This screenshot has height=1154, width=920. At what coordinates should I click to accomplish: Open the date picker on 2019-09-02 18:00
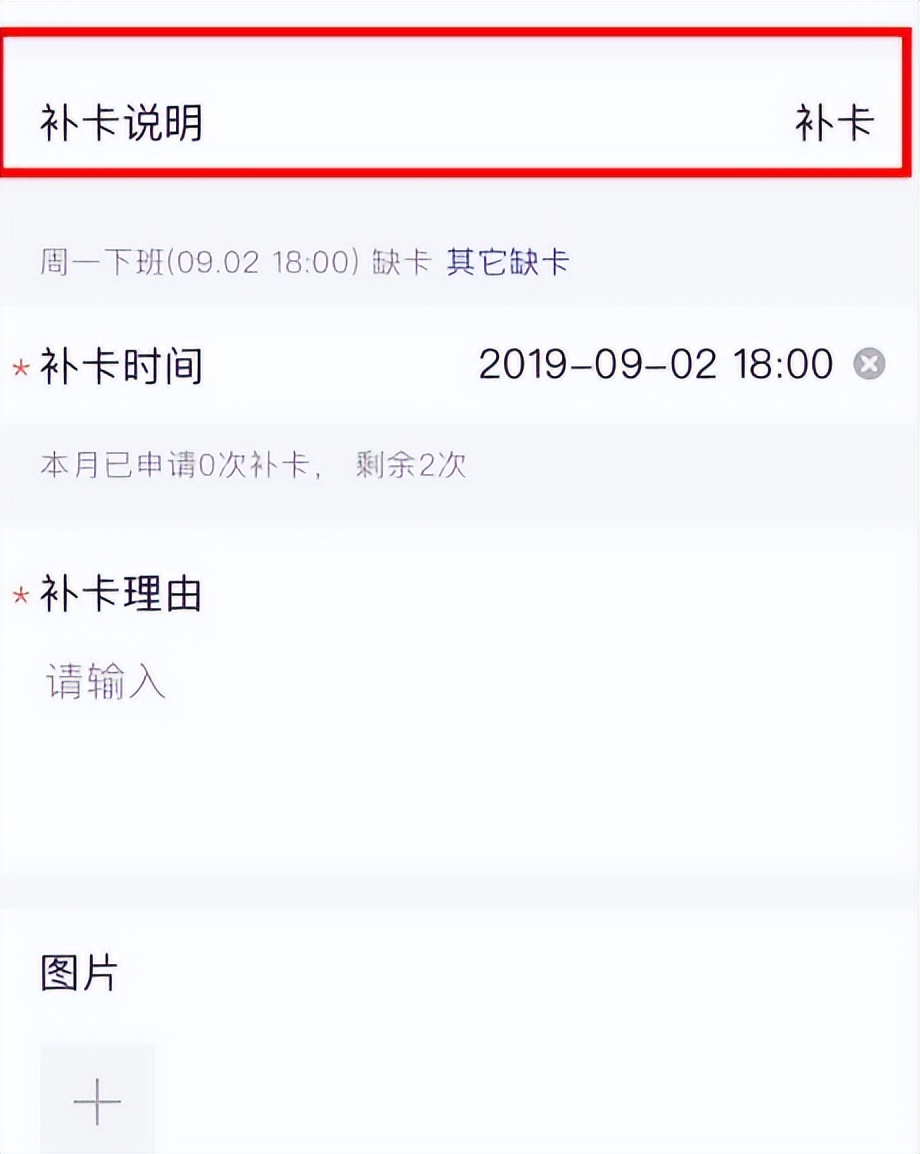click(x=655, y=365)
